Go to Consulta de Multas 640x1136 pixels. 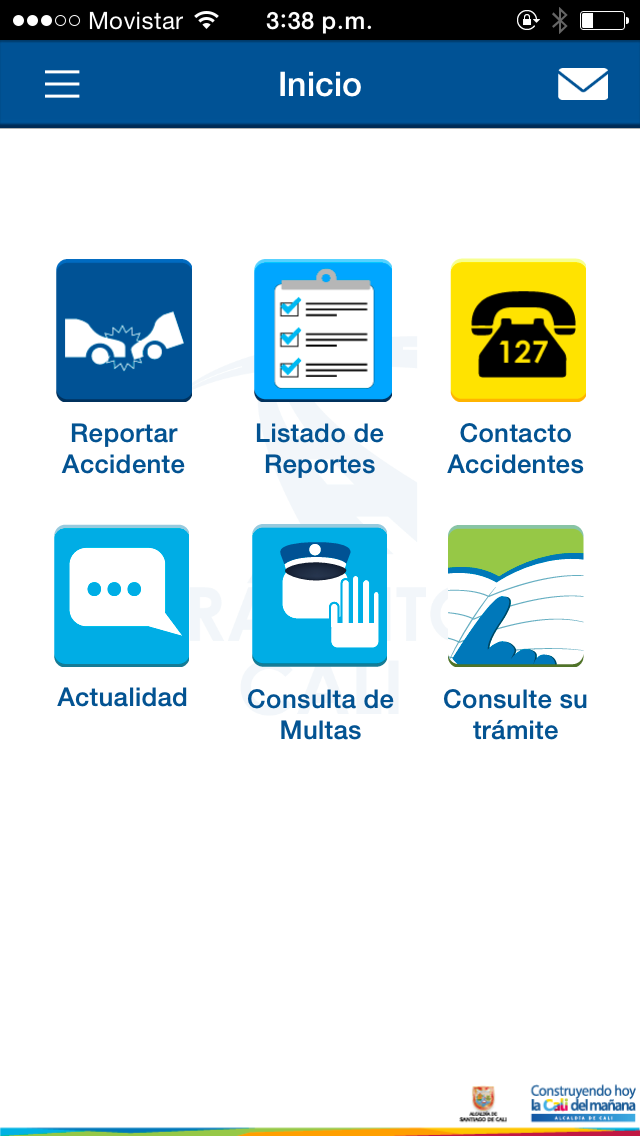(320, 596)
